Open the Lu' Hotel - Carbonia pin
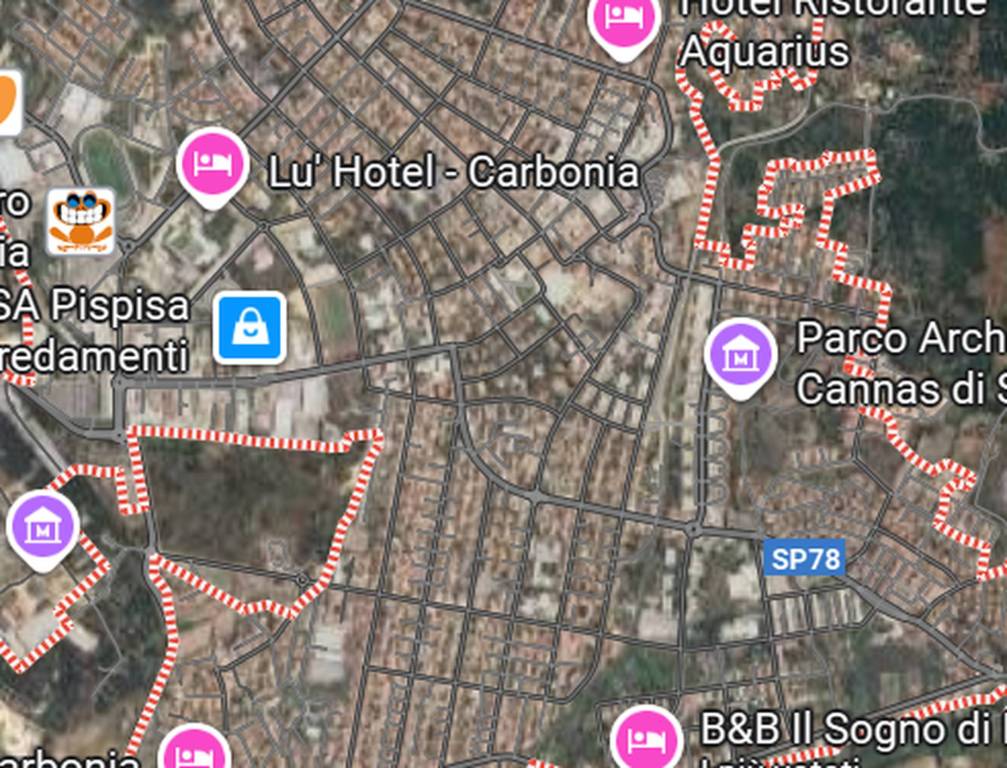1007x768 pixels. tap(213, 164)
